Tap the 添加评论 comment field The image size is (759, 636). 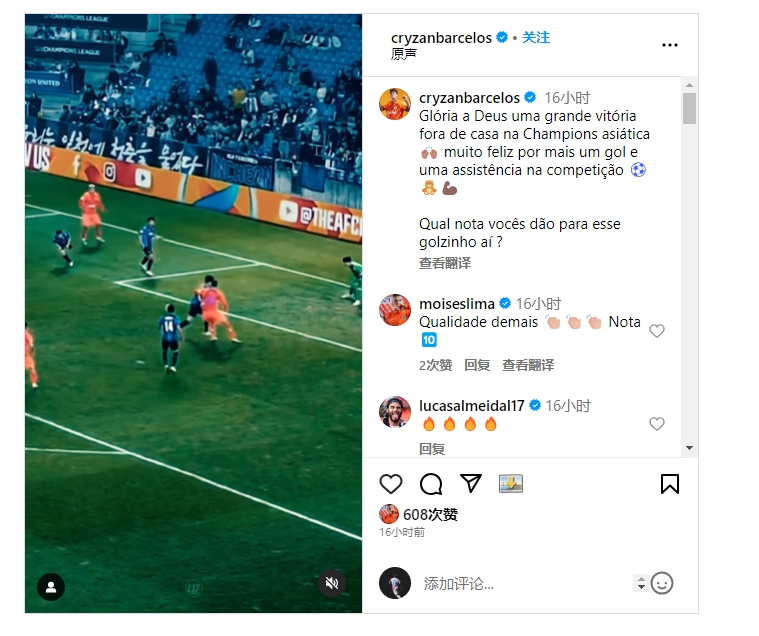tap(520, 583)
